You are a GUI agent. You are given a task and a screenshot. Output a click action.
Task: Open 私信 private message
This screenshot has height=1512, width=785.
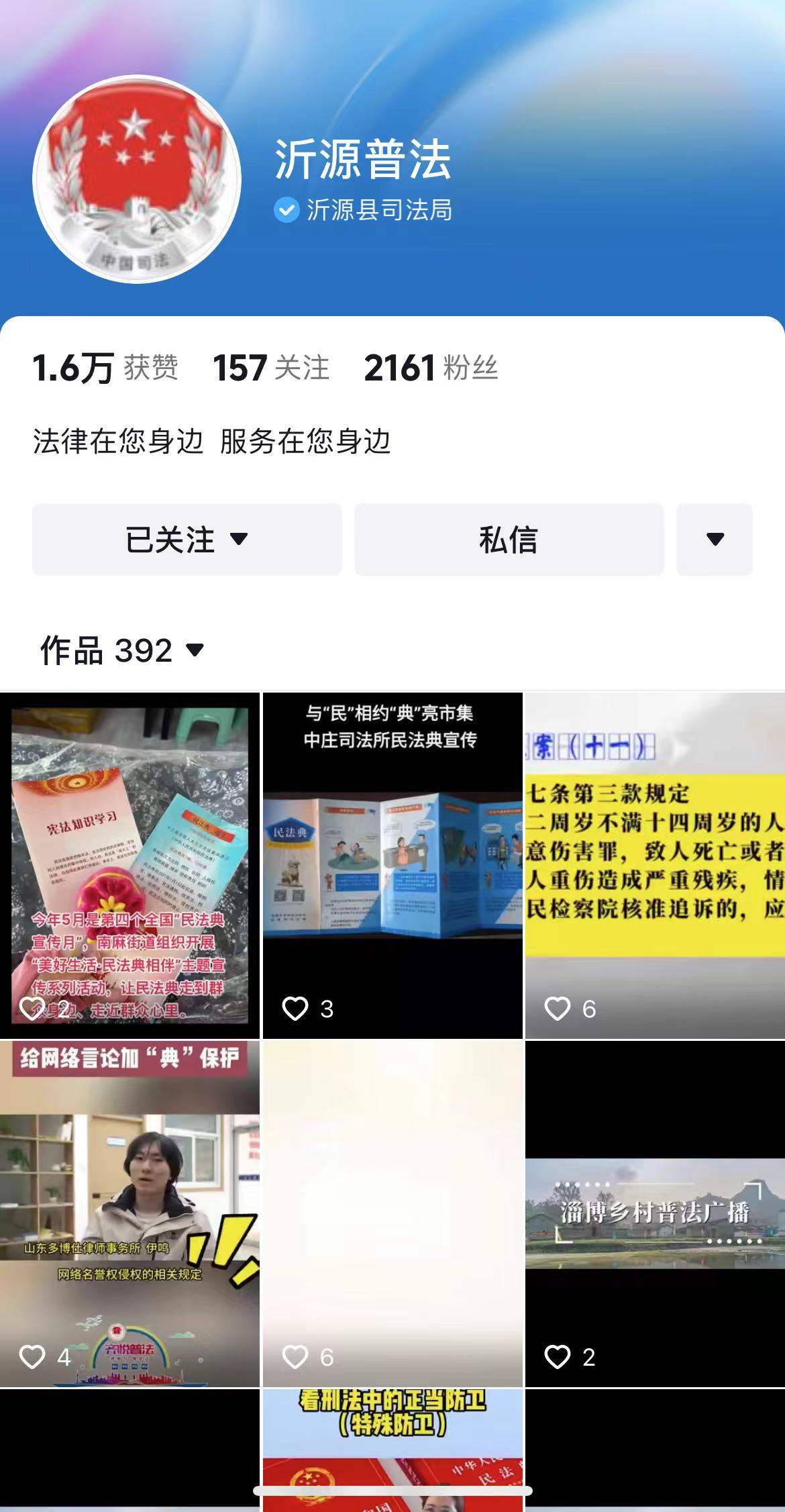[509, 540]
